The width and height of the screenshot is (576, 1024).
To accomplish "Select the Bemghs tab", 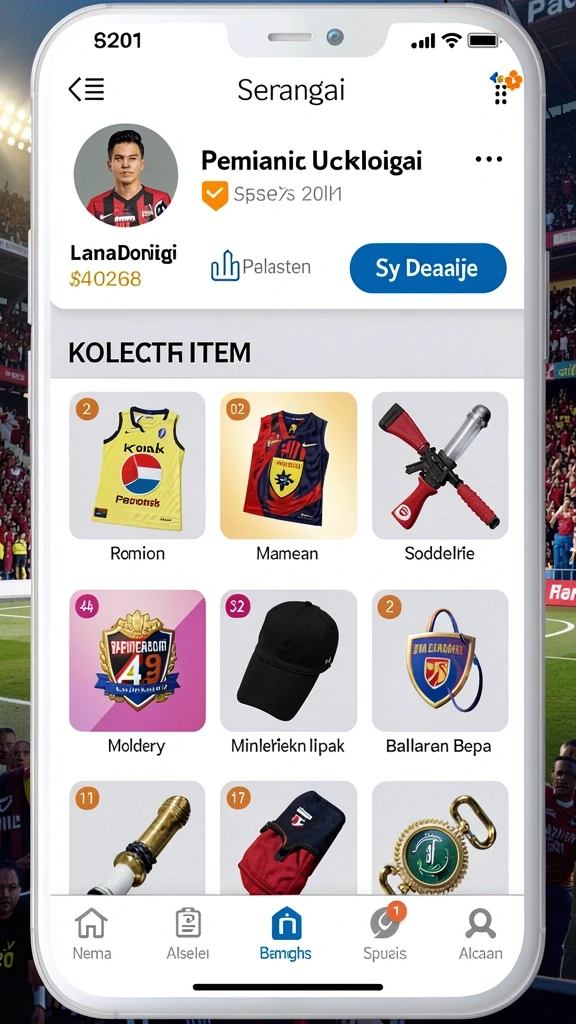I will pyautogui.click(x=285, y=935).
